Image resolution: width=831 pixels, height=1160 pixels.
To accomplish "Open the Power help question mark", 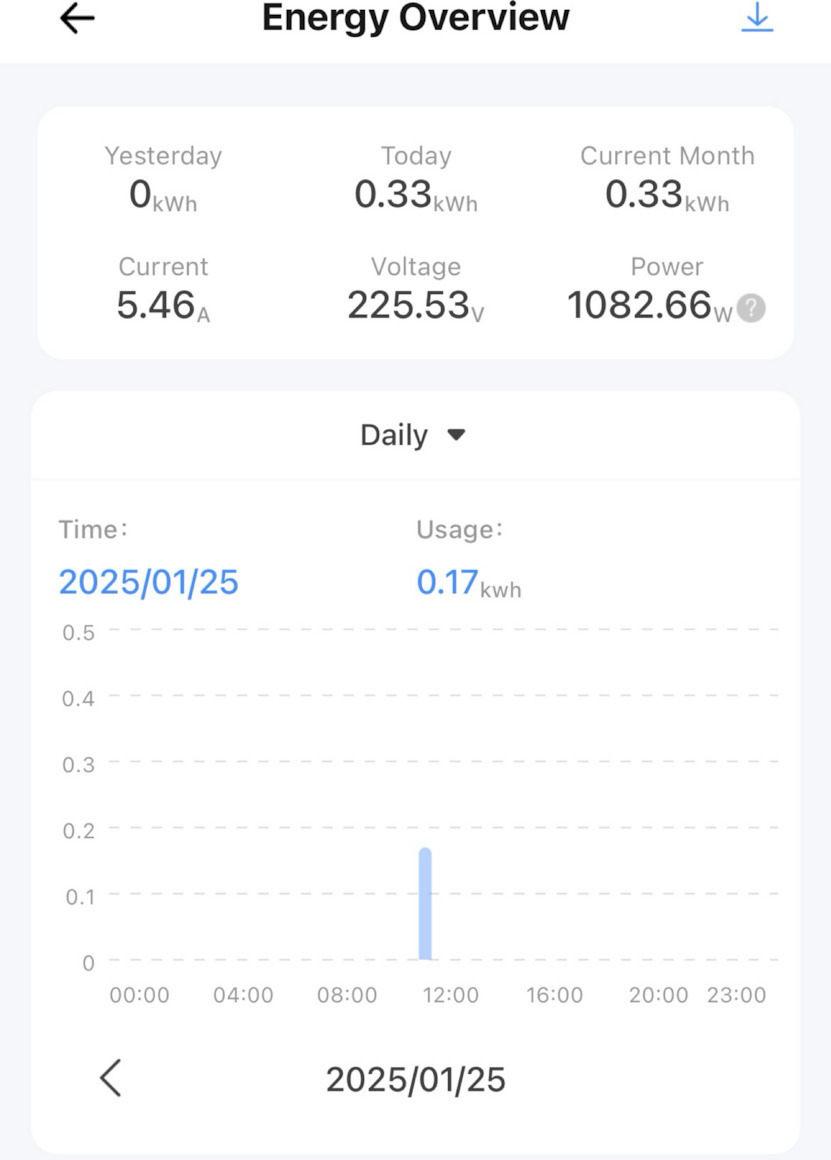I will [x=750, y=309].
